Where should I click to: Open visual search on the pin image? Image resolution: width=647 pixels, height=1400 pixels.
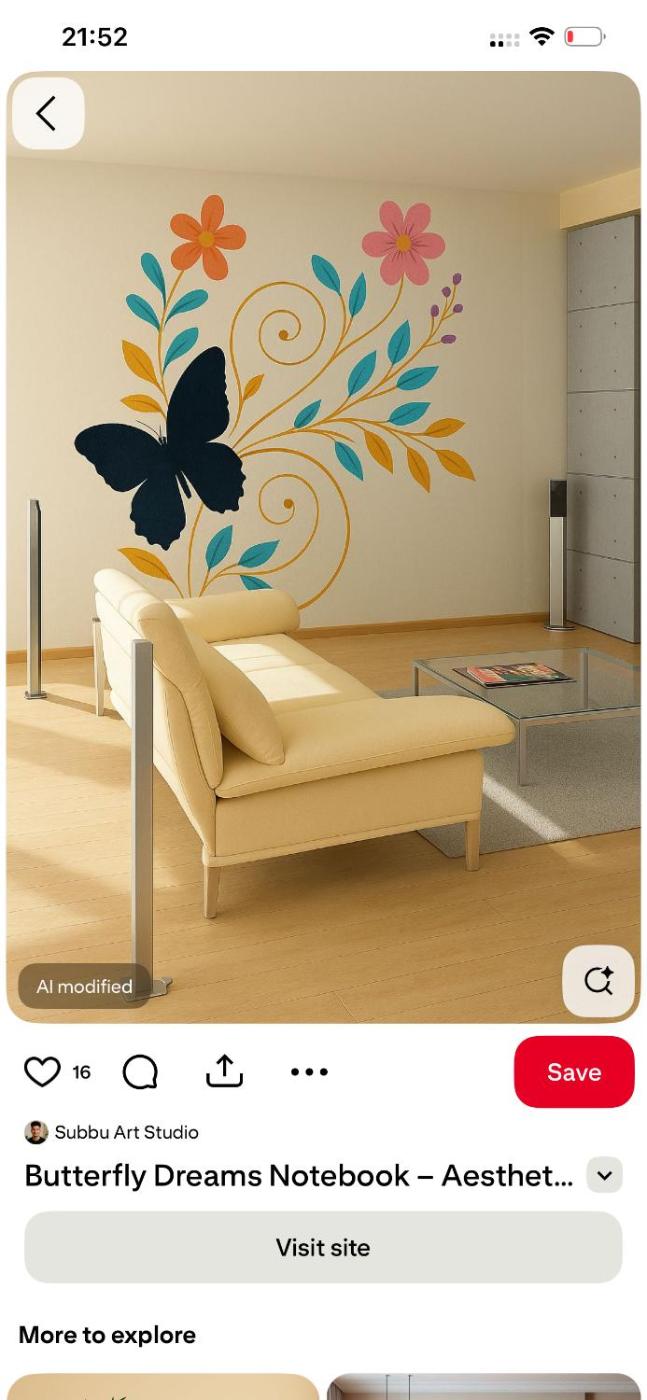tap(598, 981)
